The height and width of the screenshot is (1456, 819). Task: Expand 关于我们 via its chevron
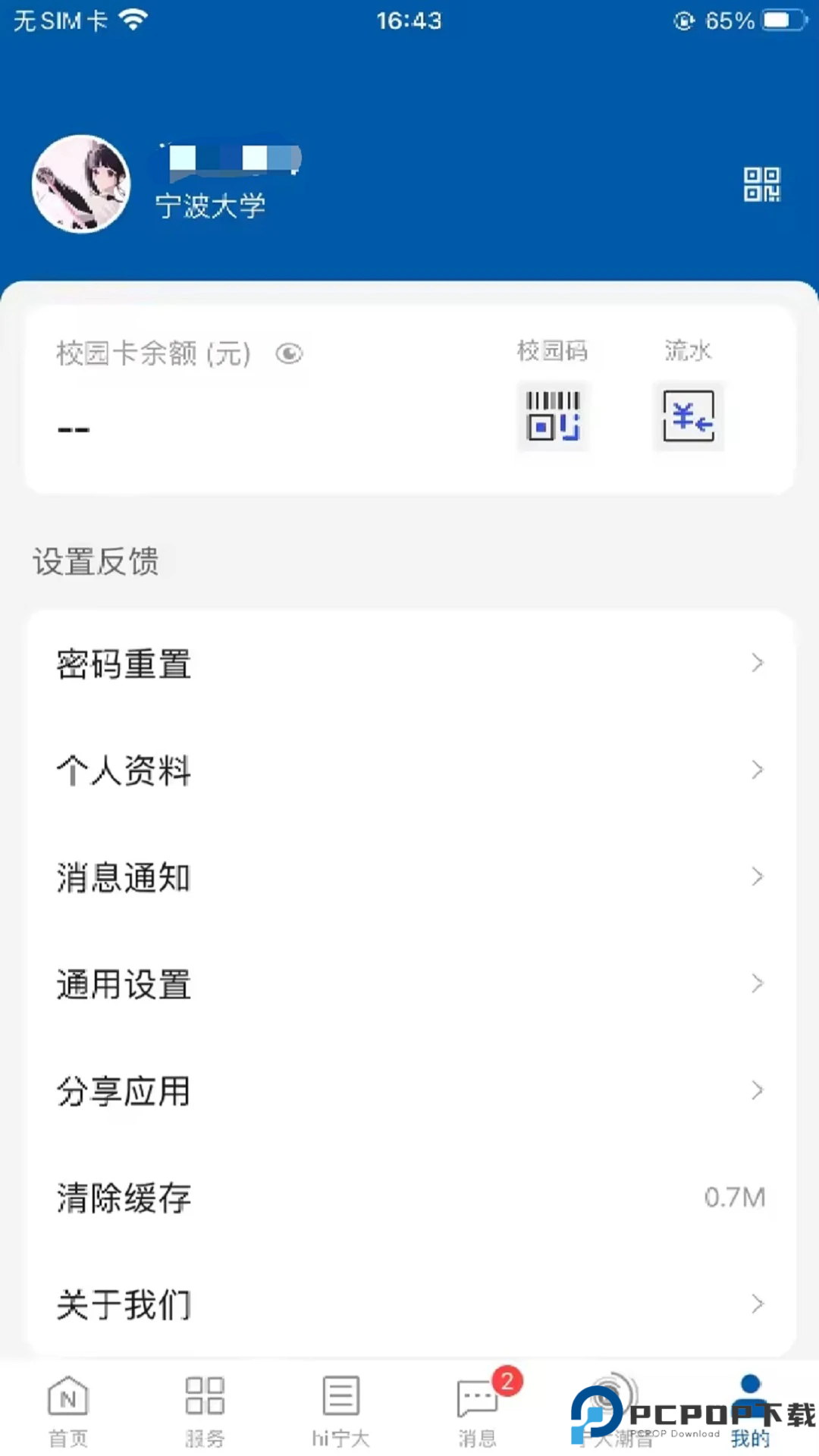[758, 1304]
